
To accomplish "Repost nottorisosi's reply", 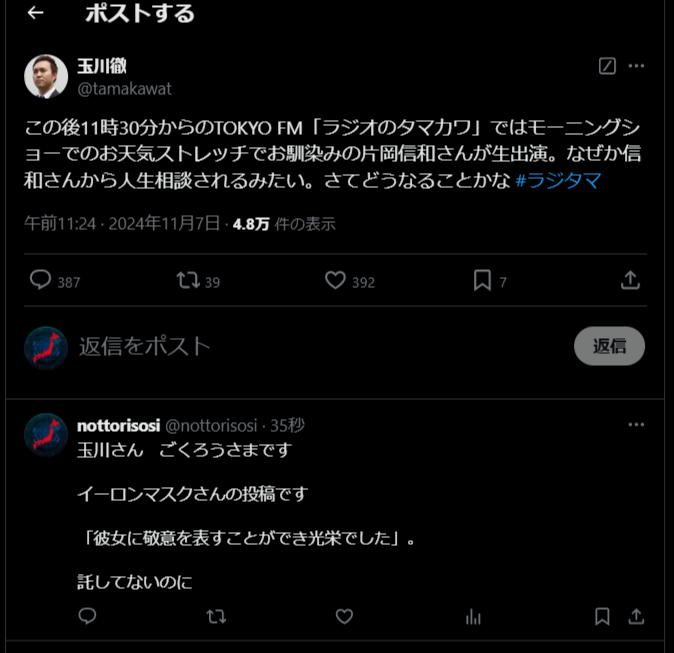I will 216,616.
